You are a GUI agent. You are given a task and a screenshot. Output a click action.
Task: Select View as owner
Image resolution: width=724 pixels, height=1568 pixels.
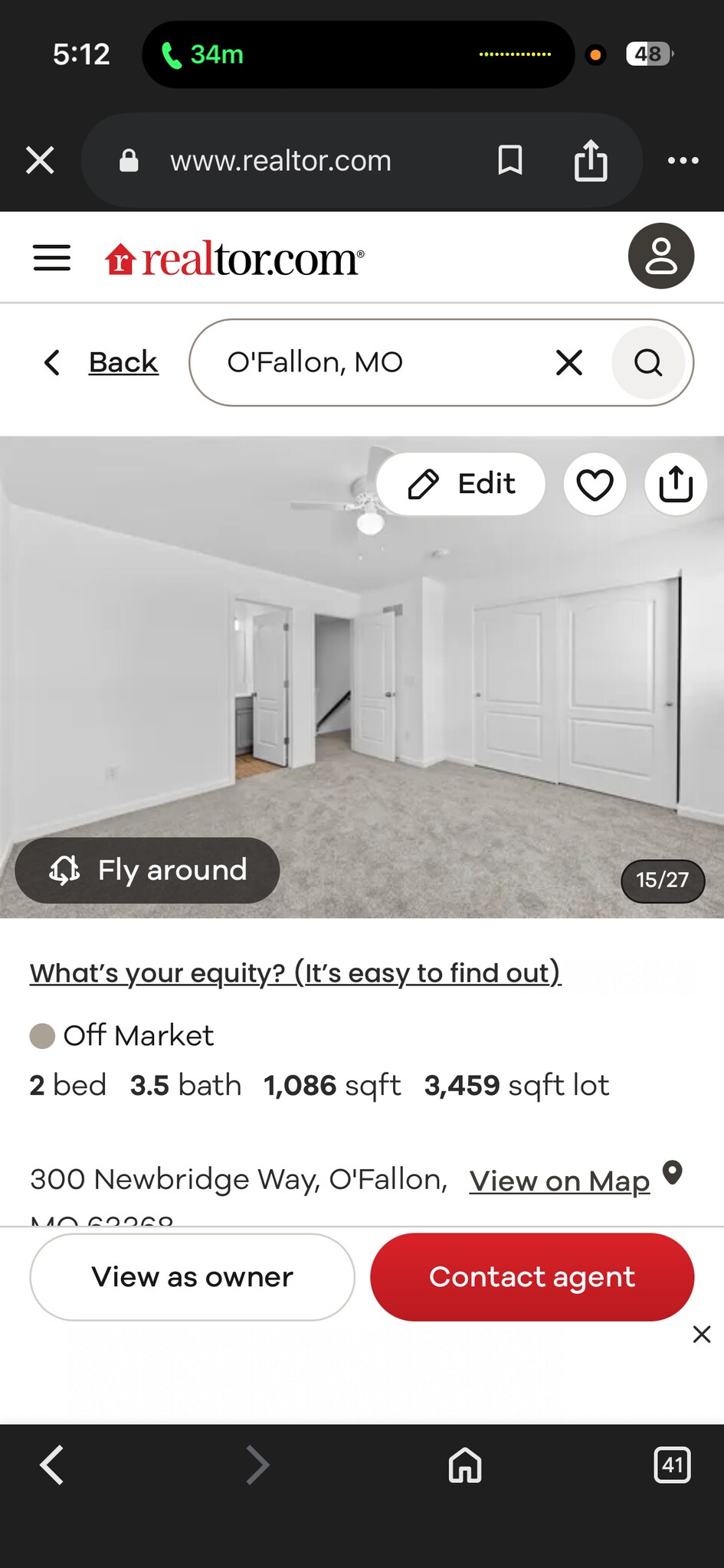tap(192, 1277)
